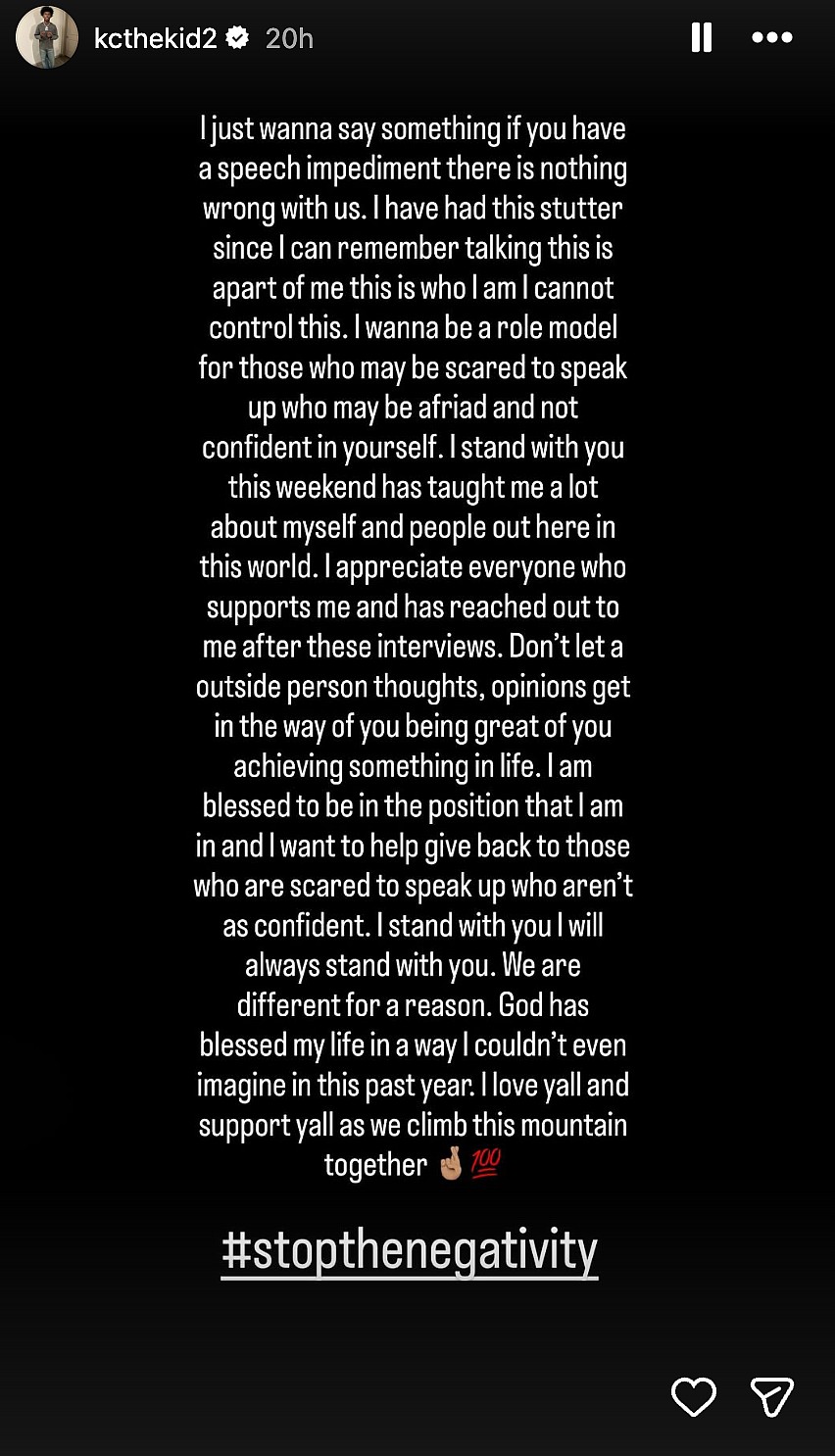
Task: Open the three-dot story options menu
Action: tap(772, 37)
